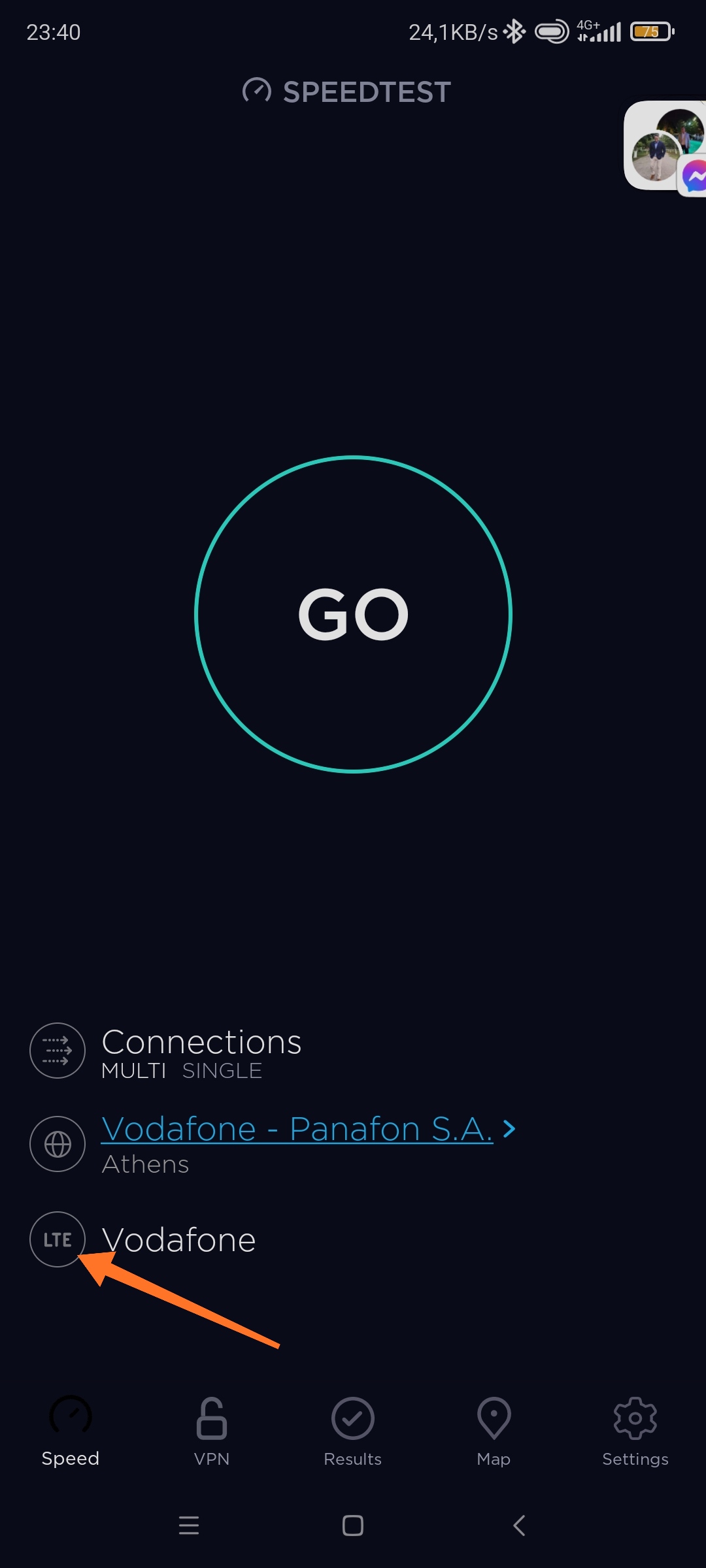
Task: Select the Speed tab
Action: [x=71, y=1431]
